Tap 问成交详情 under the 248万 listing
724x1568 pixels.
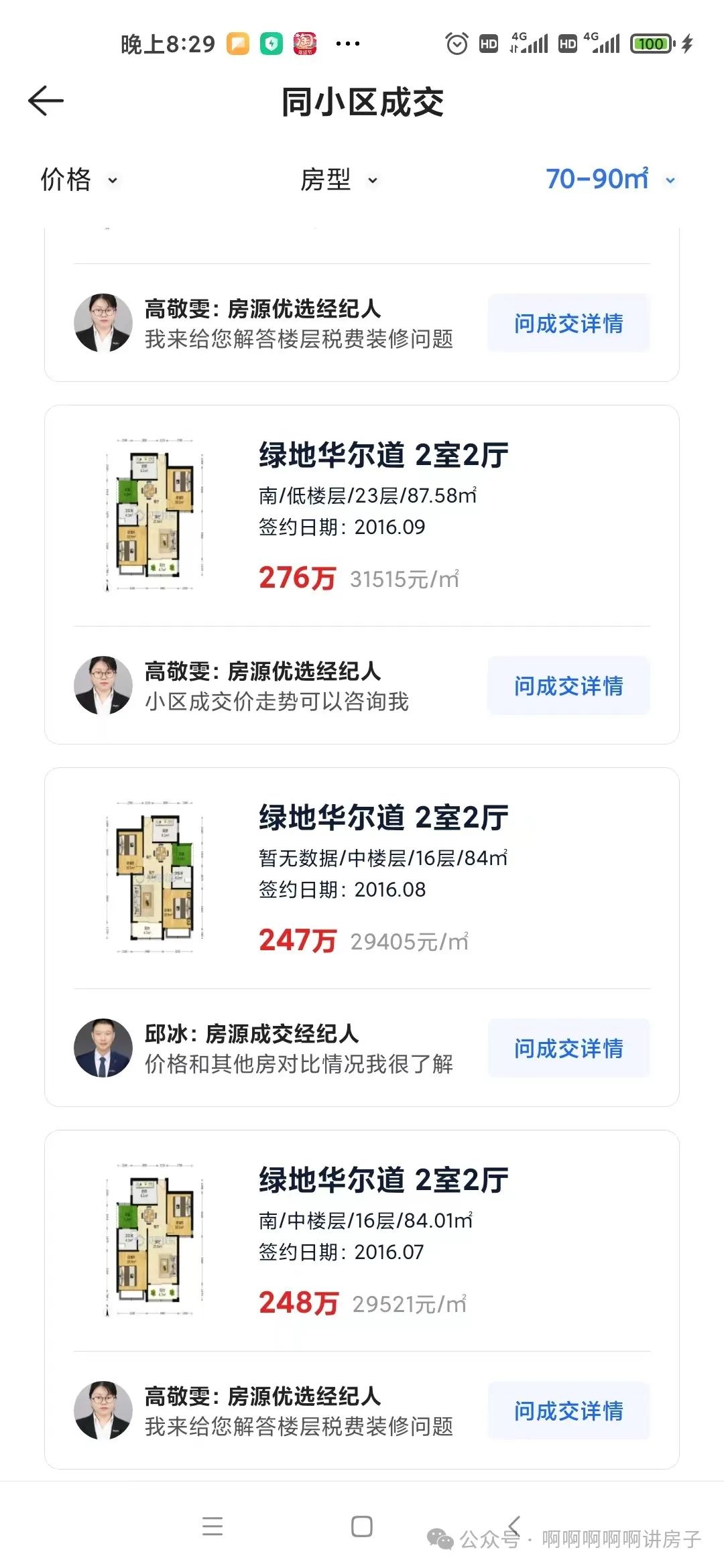[568, 1411]
